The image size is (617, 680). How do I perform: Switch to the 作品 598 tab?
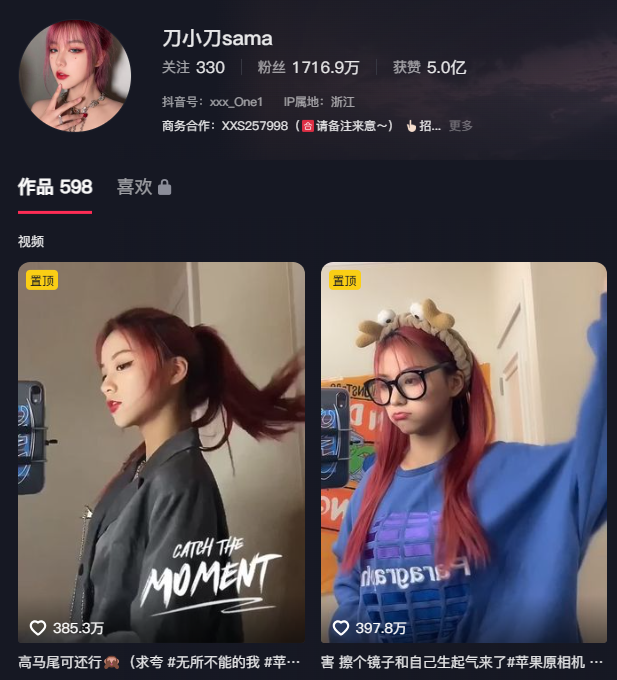pos(55,187)
